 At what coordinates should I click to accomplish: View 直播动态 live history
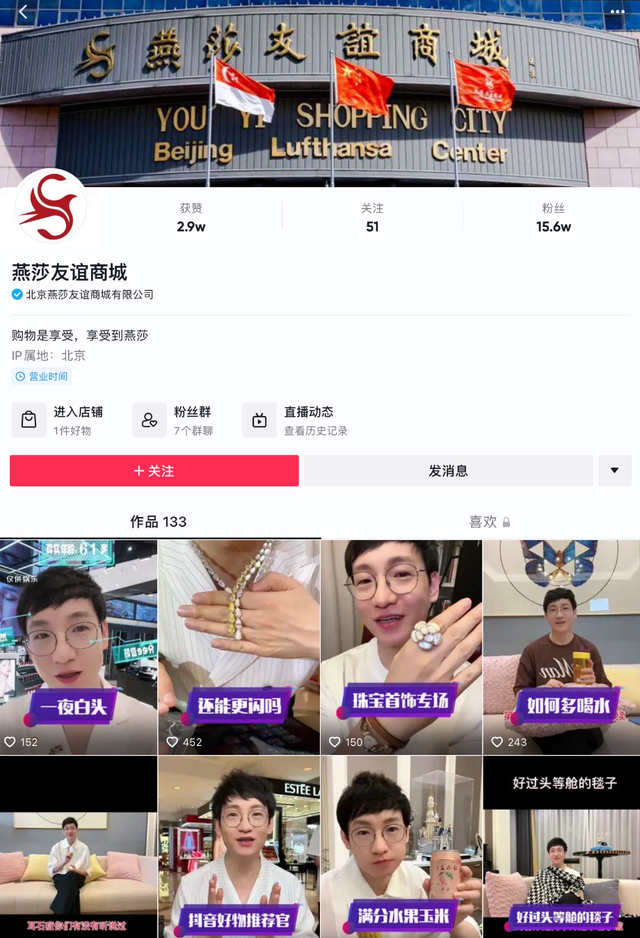pos(296,420)
